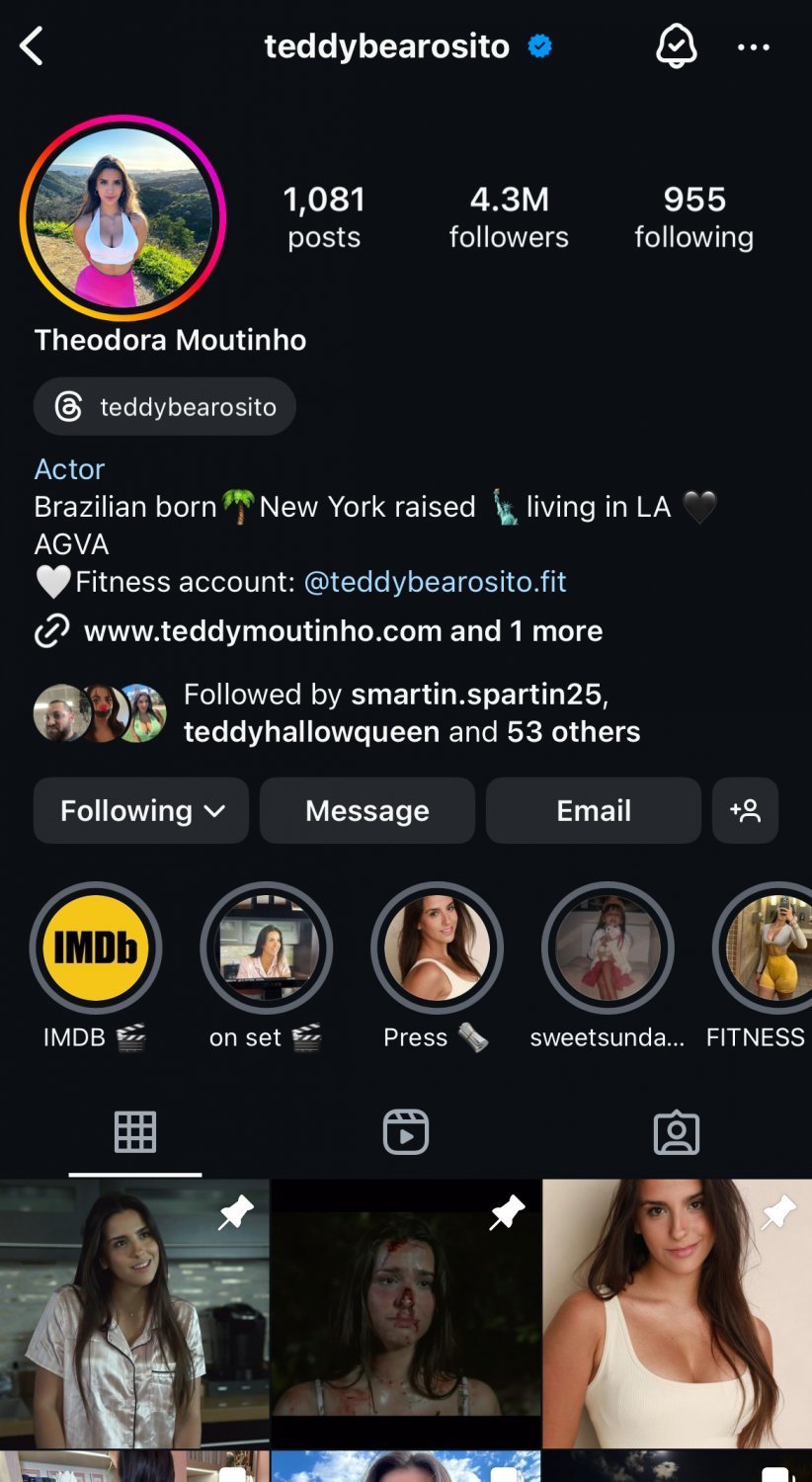Show suggested accounts with add-person icon
Viewport: 812px width, 1482px height.
[745, 810]
